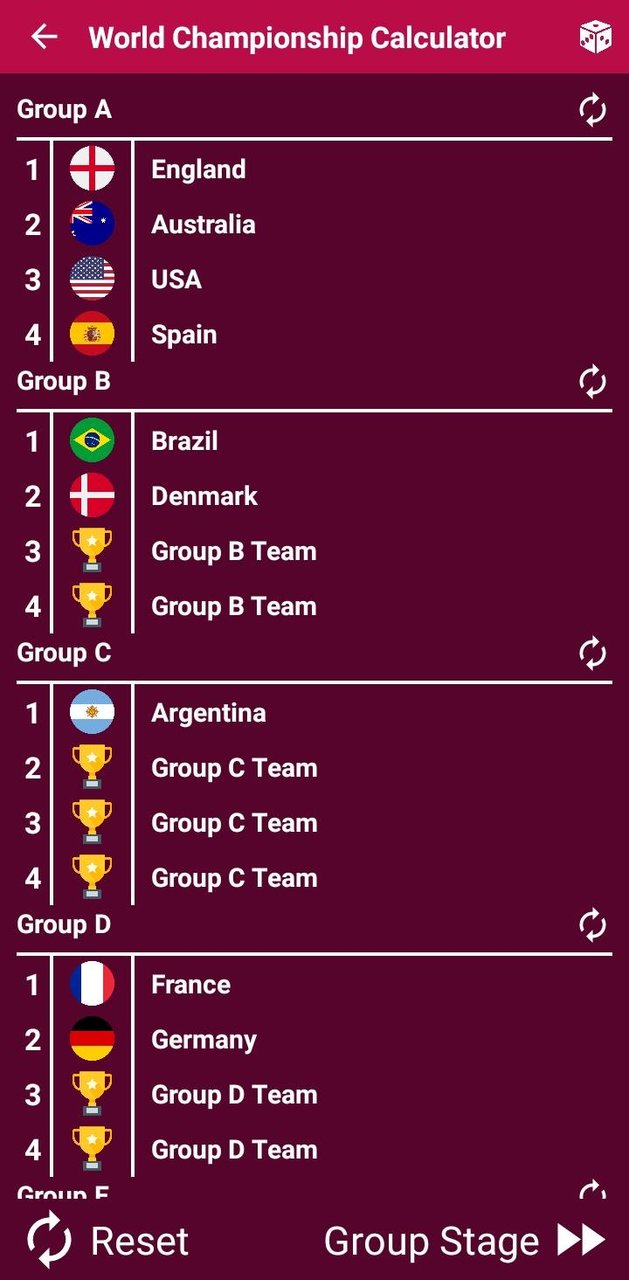Go back using the top arrow
The width and height of the screenshot is (629, 1280).
click(45, 37)
